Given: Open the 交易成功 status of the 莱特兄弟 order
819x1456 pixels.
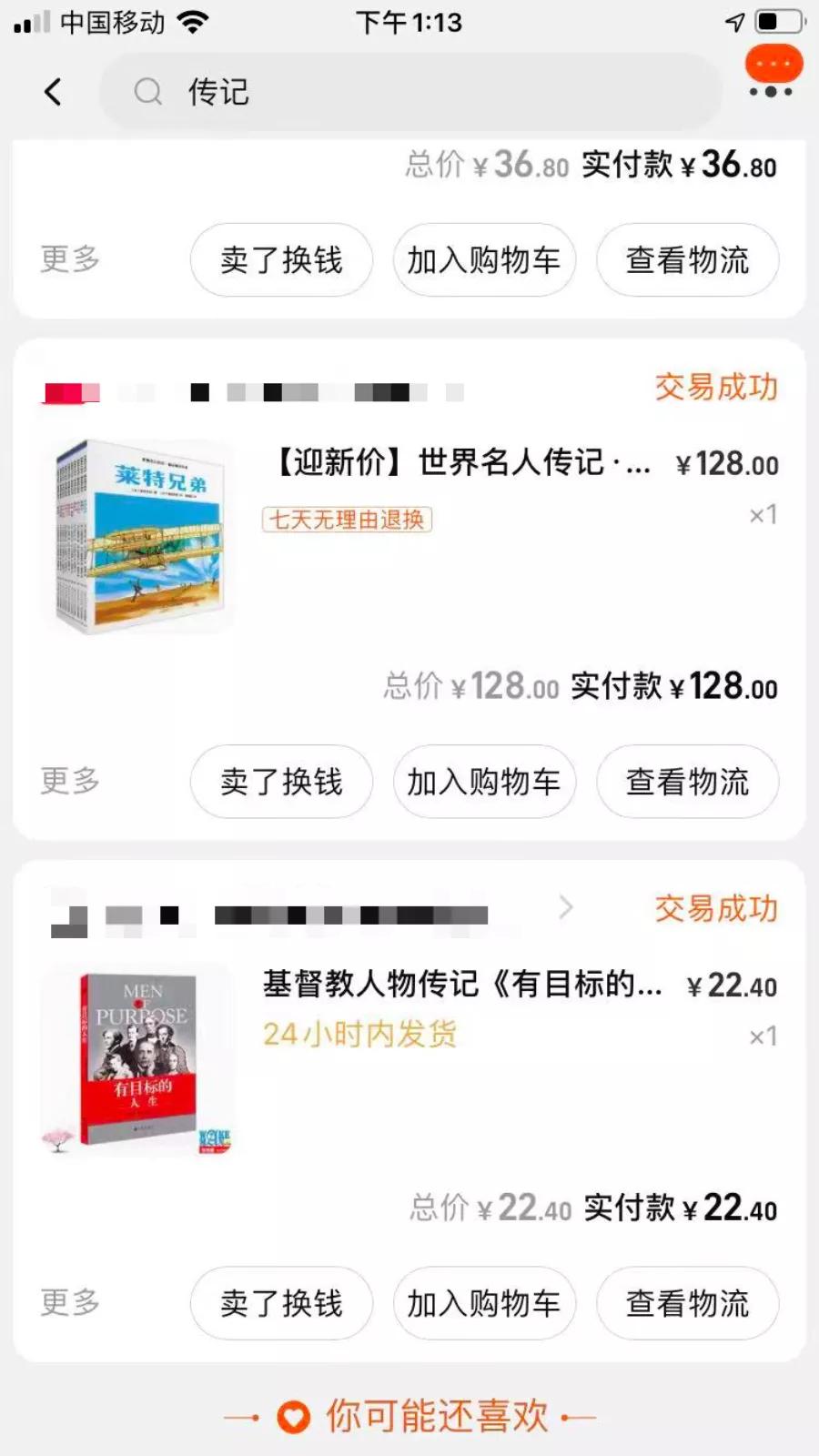Looking at the screenshot, I should (x=714, y=389).
